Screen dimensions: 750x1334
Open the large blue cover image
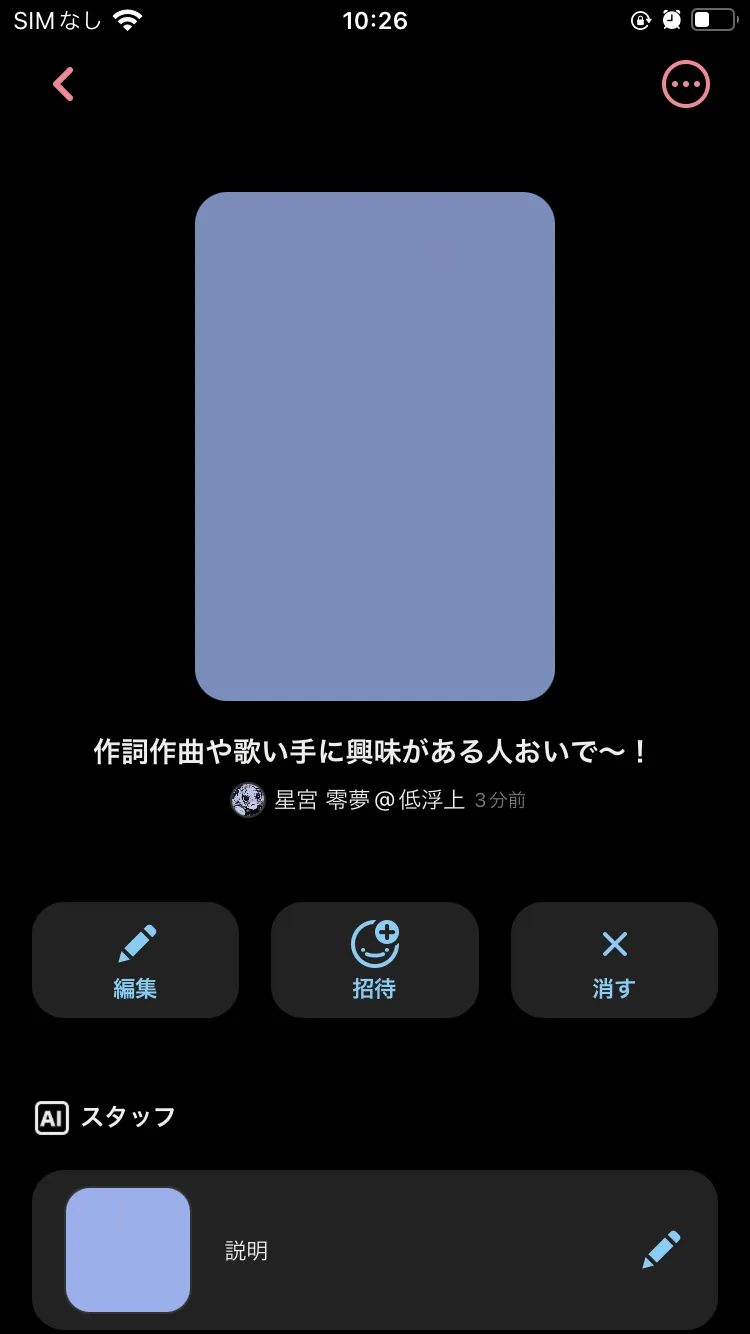[375, 446]
